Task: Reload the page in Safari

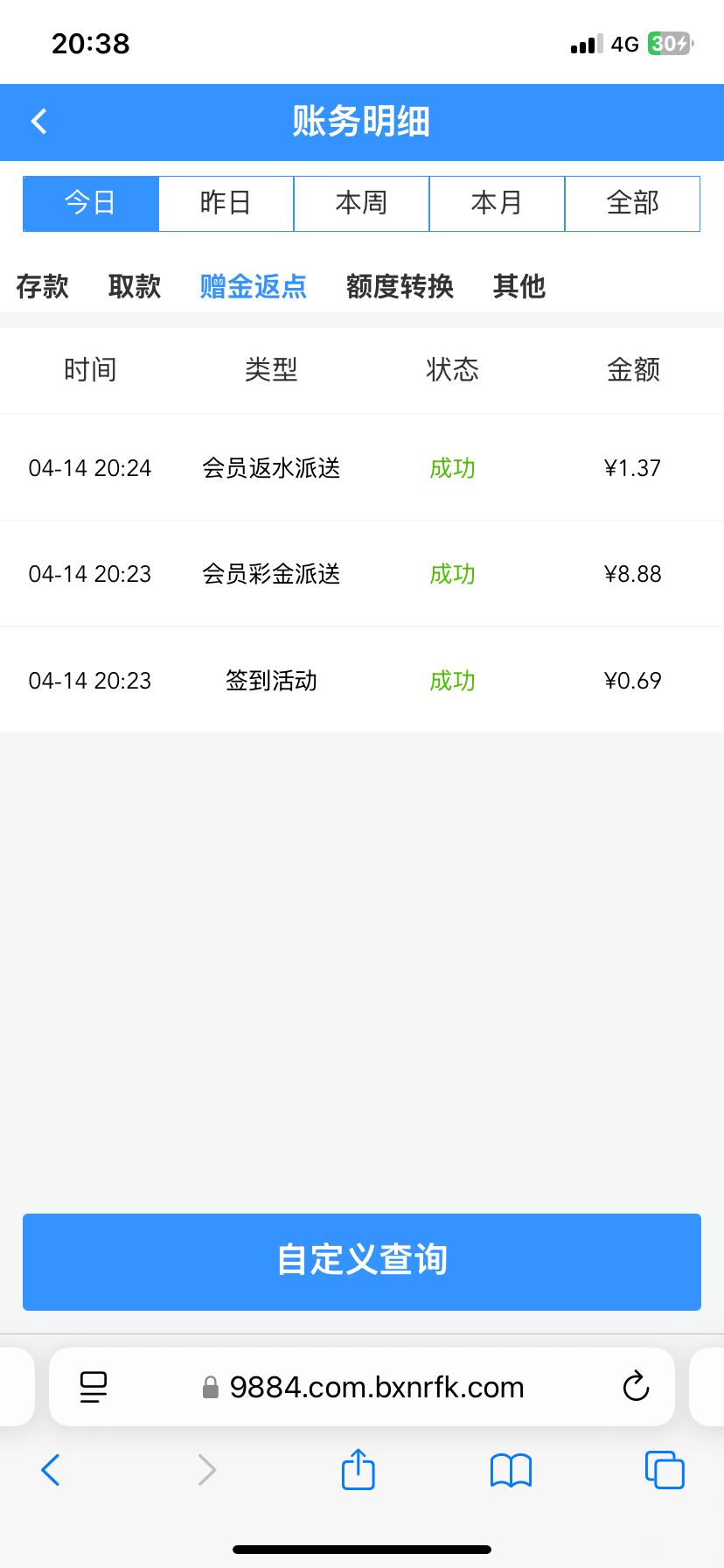Action: pyautogui.click(x=636, y=1386)
